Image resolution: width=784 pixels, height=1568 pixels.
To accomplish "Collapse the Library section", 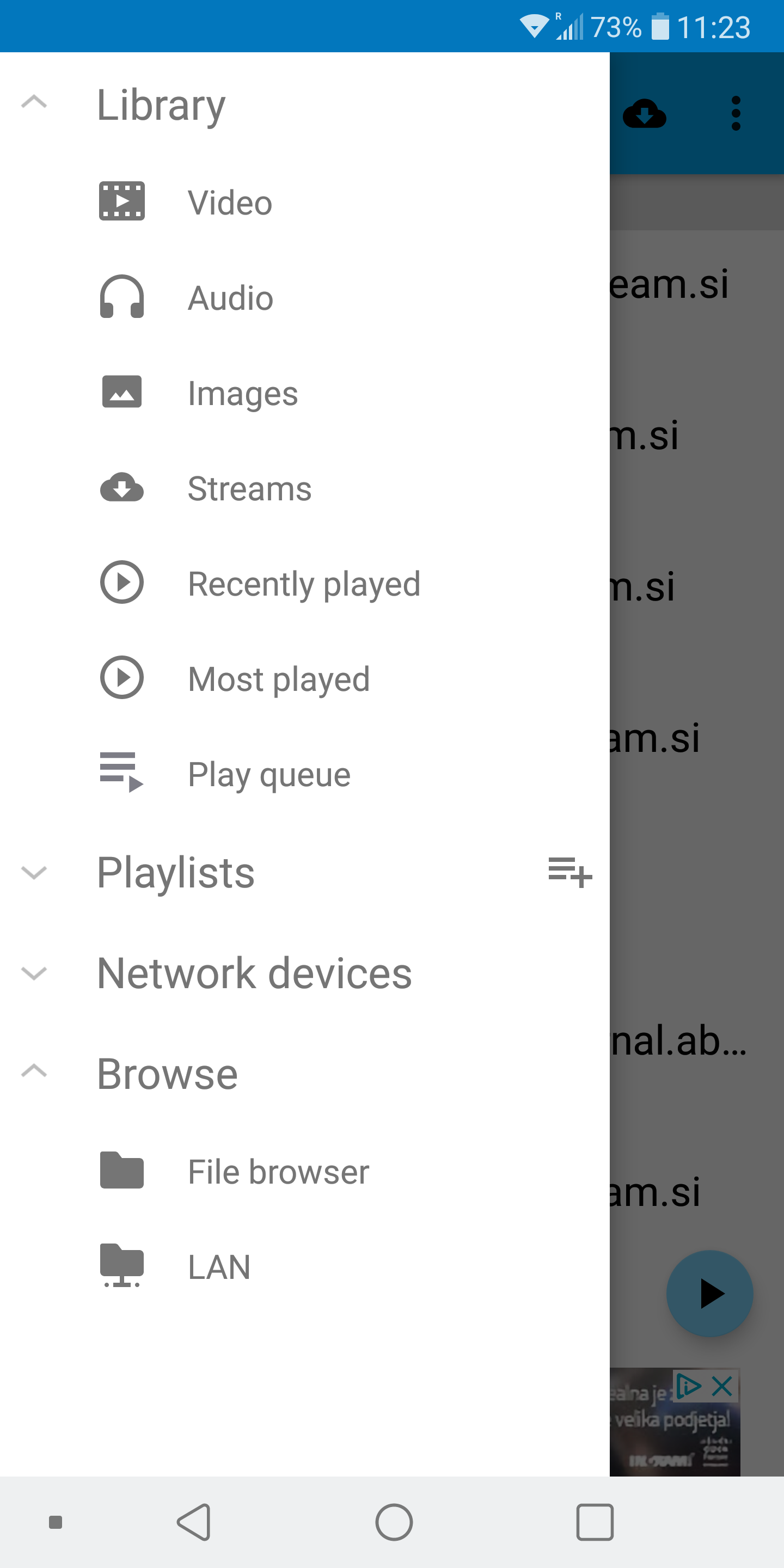I will pyautogui.click(x=35, y=102).
